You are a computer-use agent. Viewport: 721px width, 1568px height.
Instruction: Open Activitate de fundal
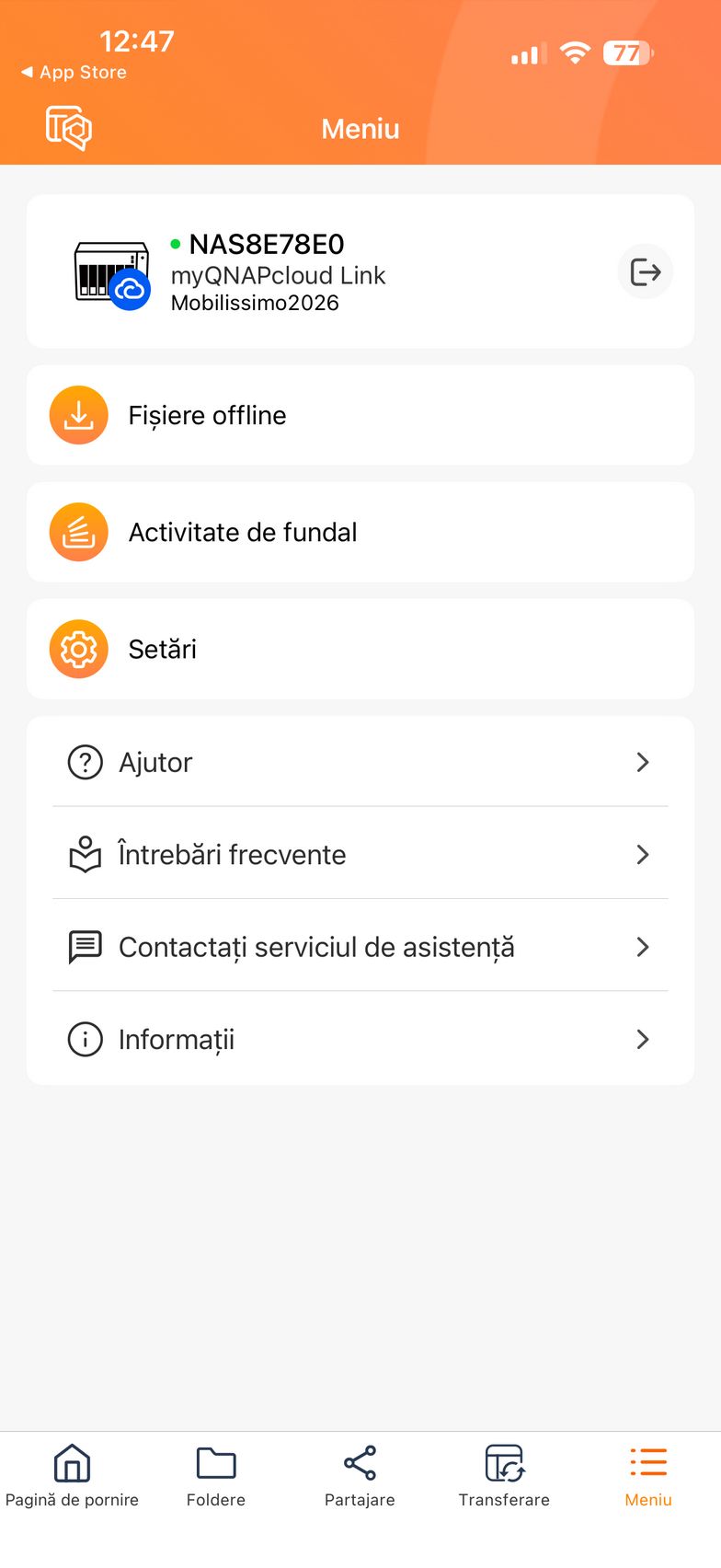360,532
